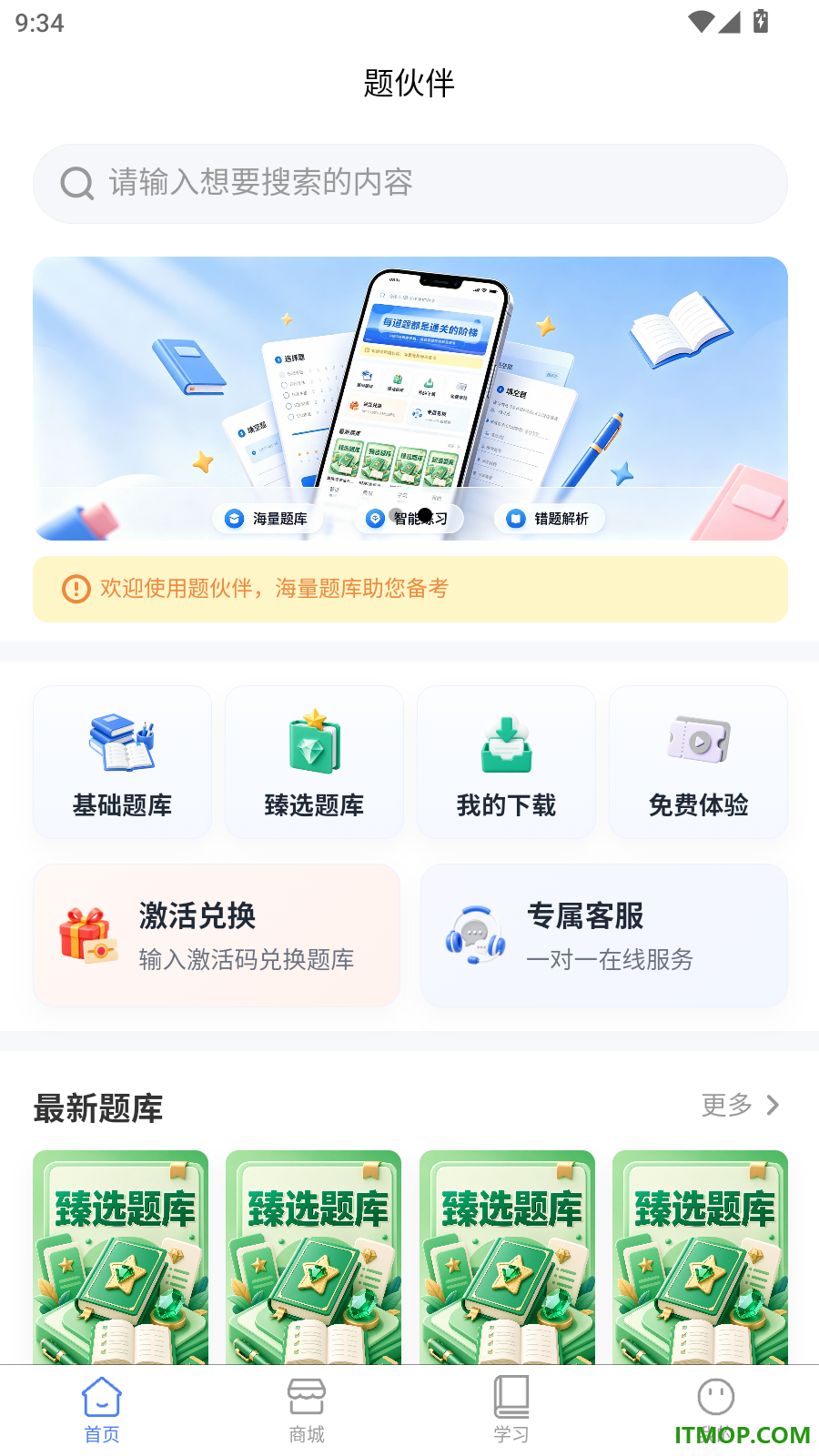This screenshot has width=819, height=1456.
Task: Select the 首页 tab
Action: tap(102, 1410)
